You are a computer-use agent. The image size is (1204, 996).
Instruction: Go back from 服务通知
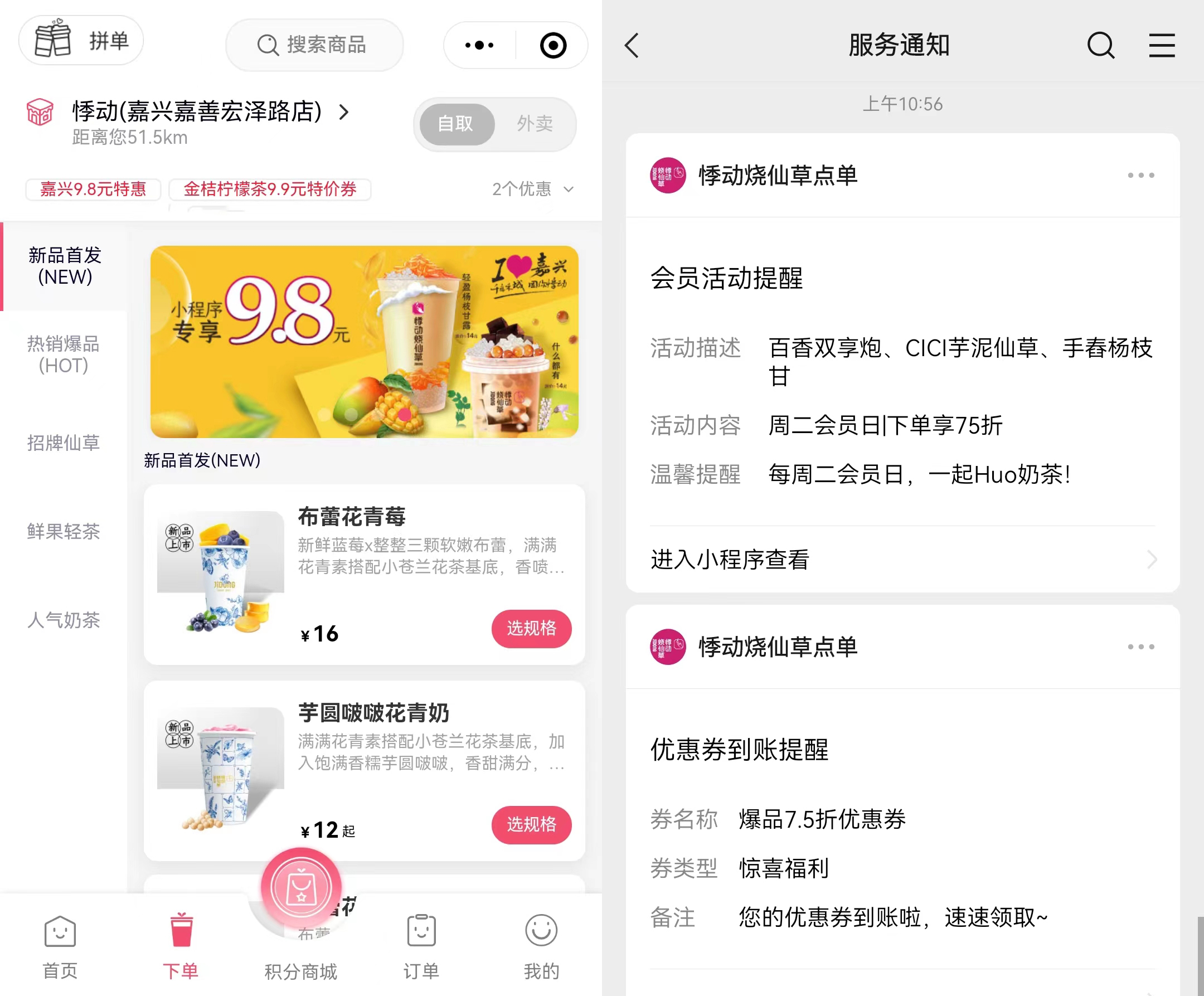pos(632,45)
